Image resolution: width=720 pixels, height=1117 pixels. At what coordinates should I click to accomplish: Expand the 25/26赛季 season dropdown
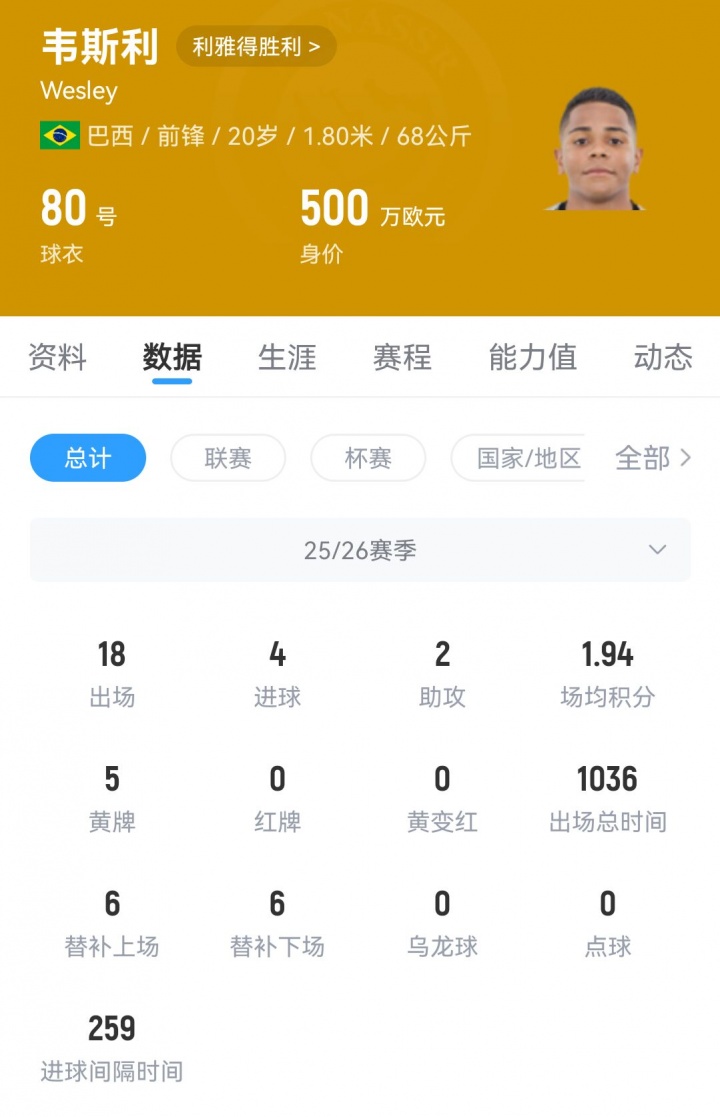click(x=360, y=550)
